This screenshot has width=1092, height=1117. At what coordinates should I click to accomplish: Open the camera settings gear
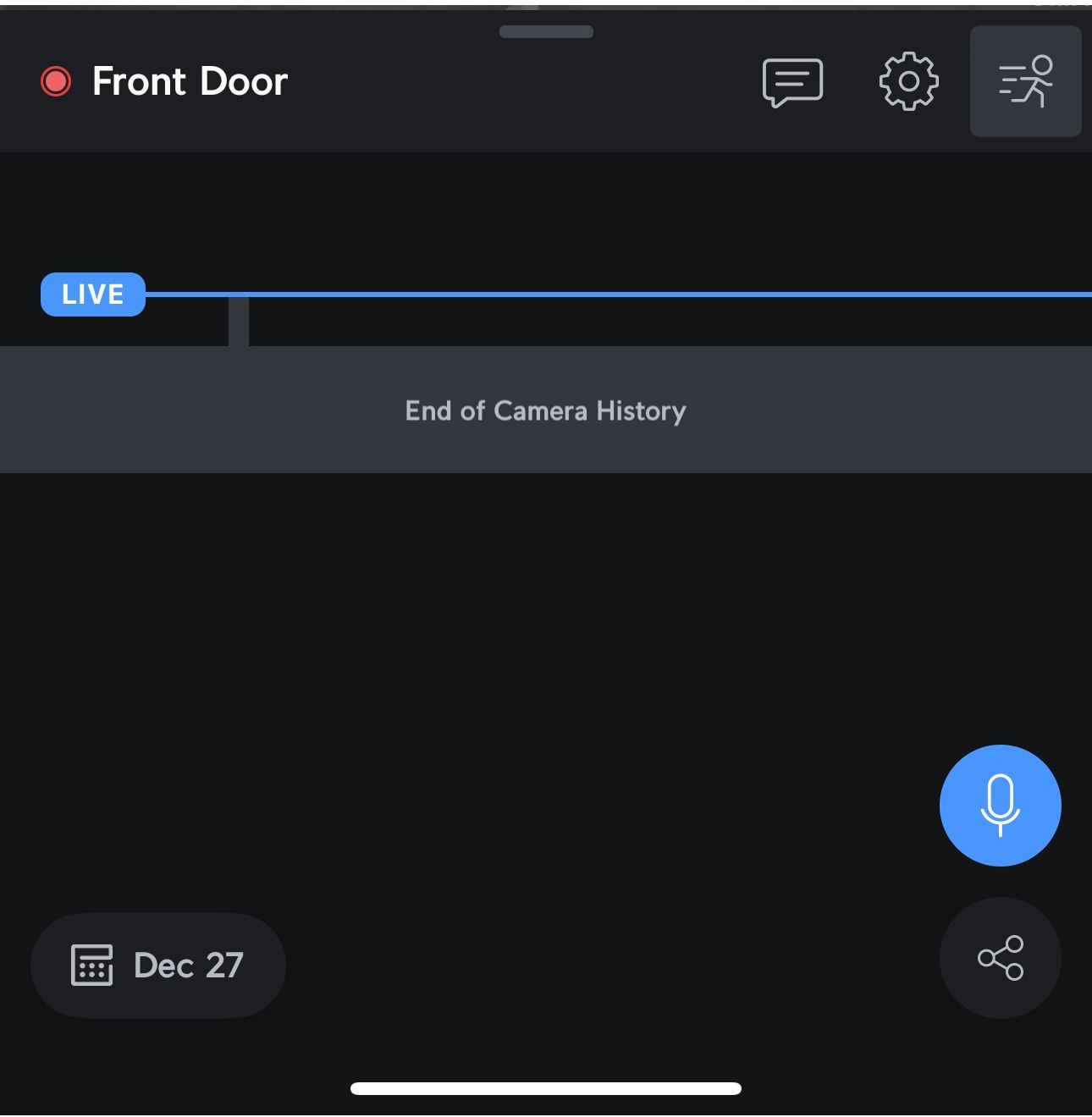(x=908, y=81)
